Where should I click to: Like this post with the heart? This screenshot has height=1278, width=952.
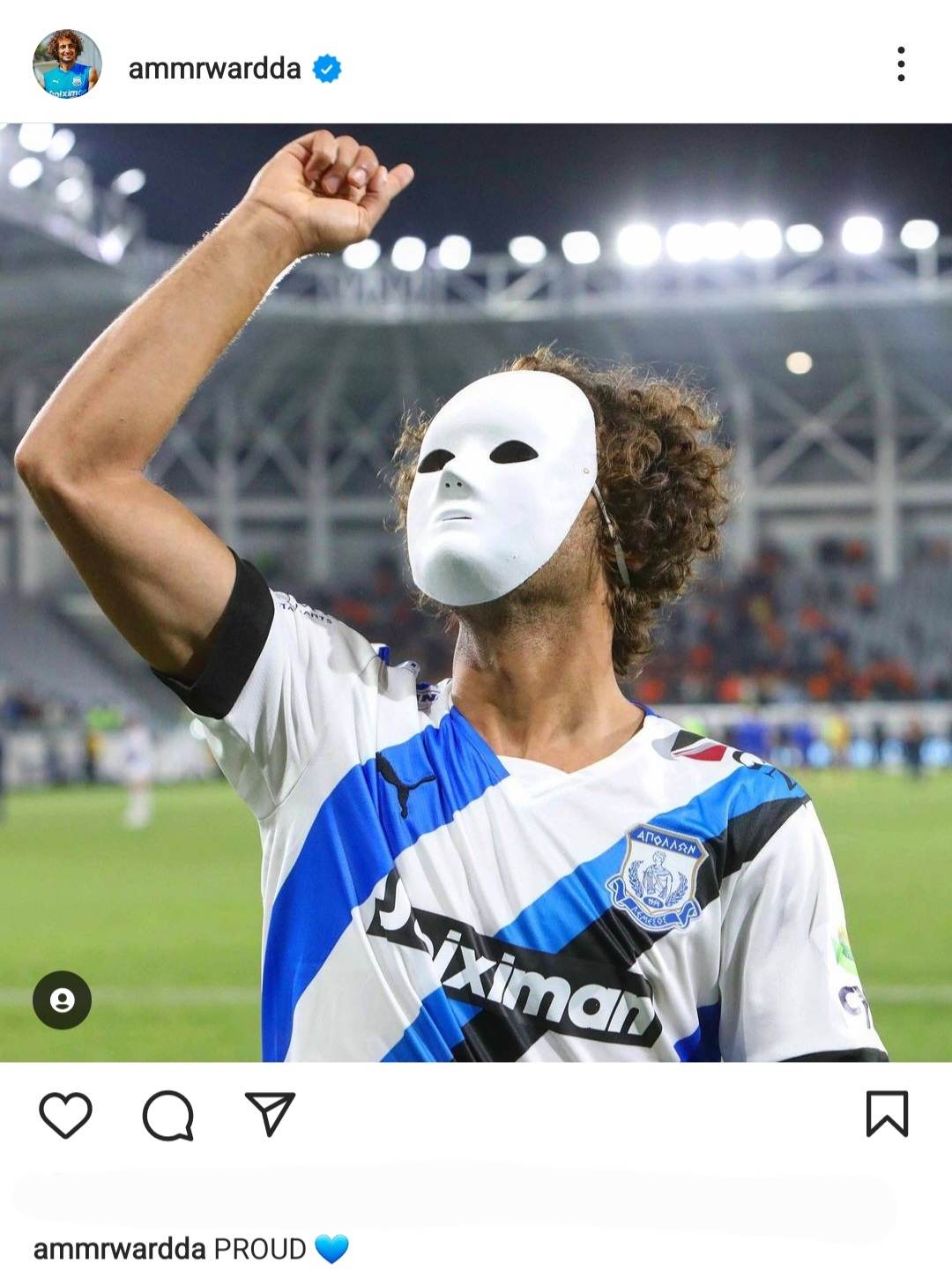coord(66,1114)
